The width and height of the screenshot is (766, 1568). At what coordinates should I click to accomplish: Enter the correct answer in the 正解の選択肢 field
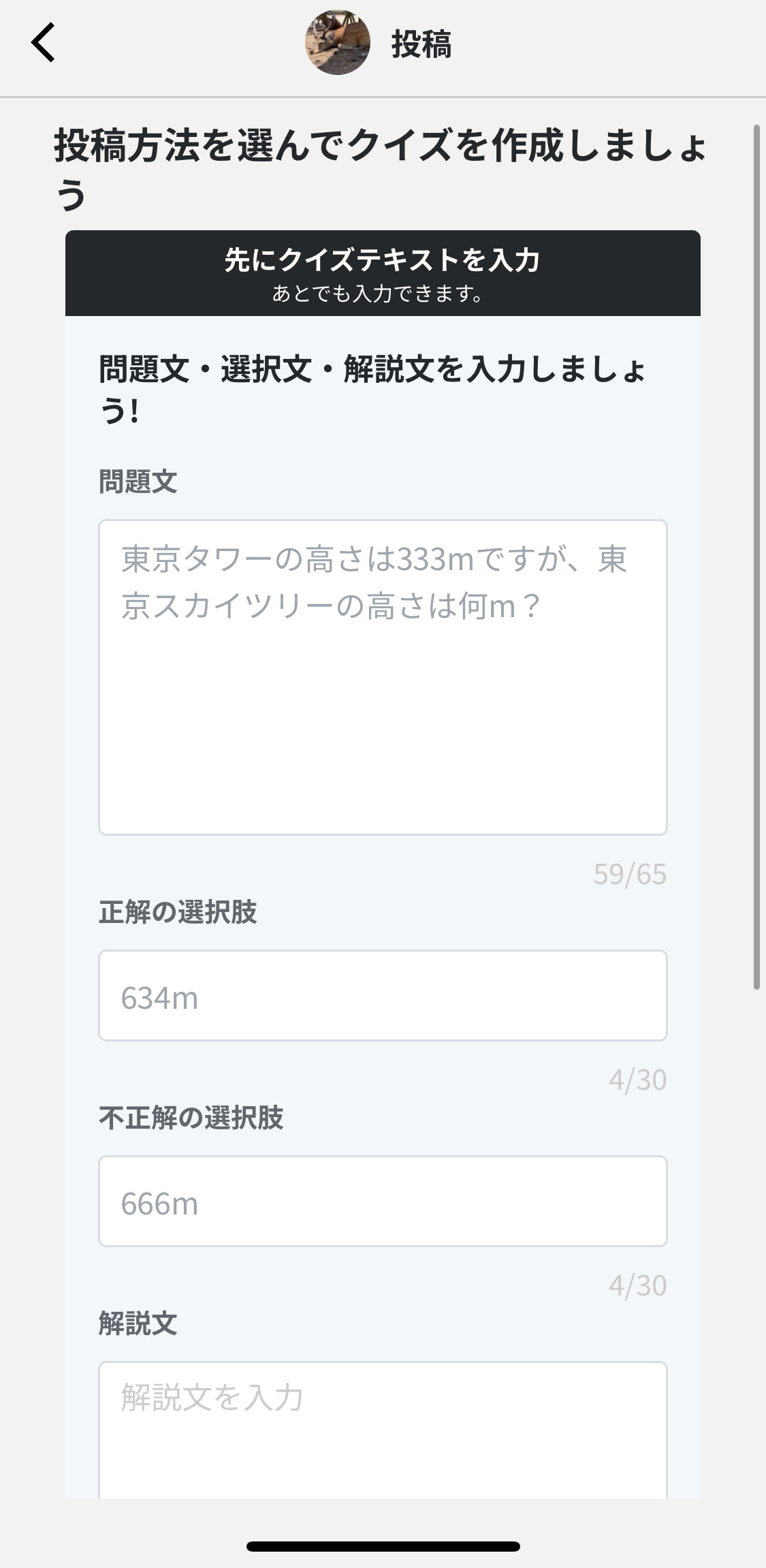pos(383,995)
